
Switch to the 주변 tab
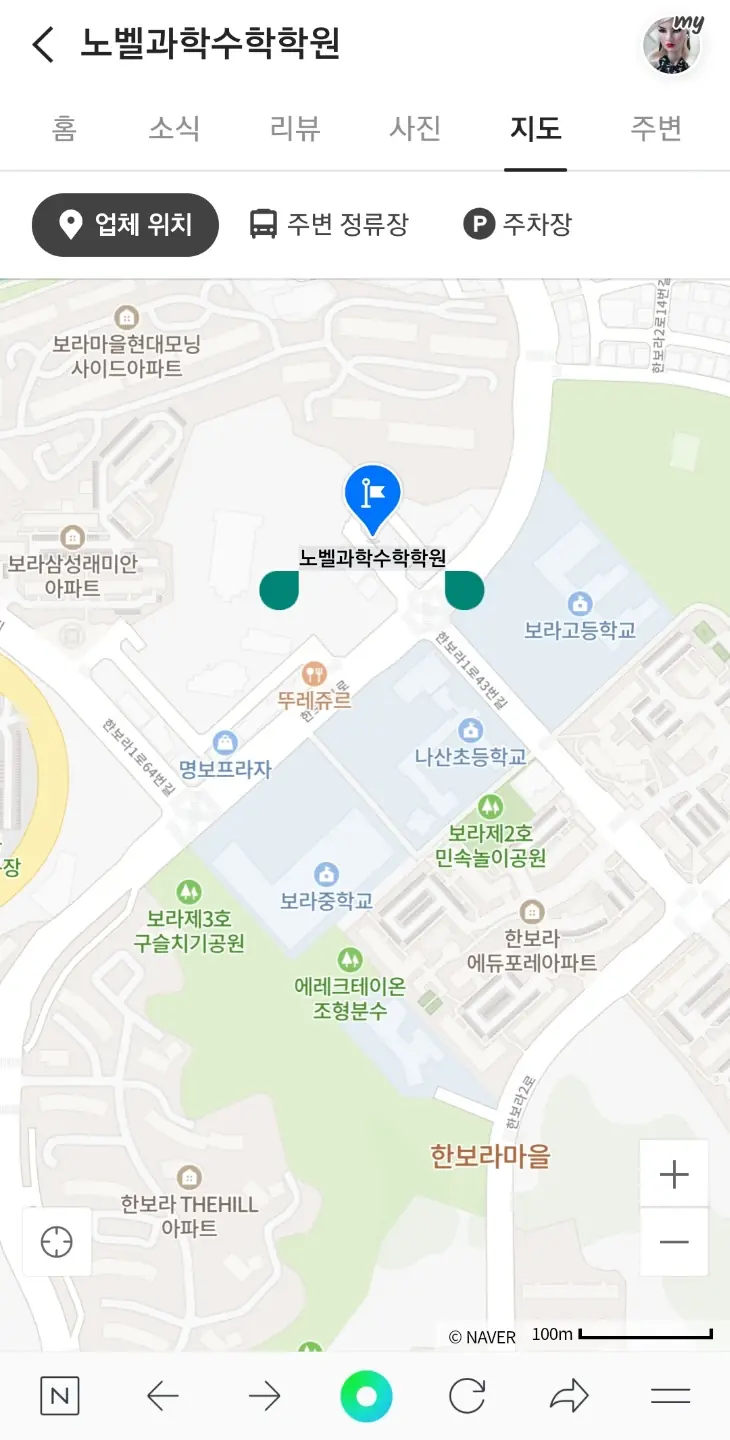656,129
